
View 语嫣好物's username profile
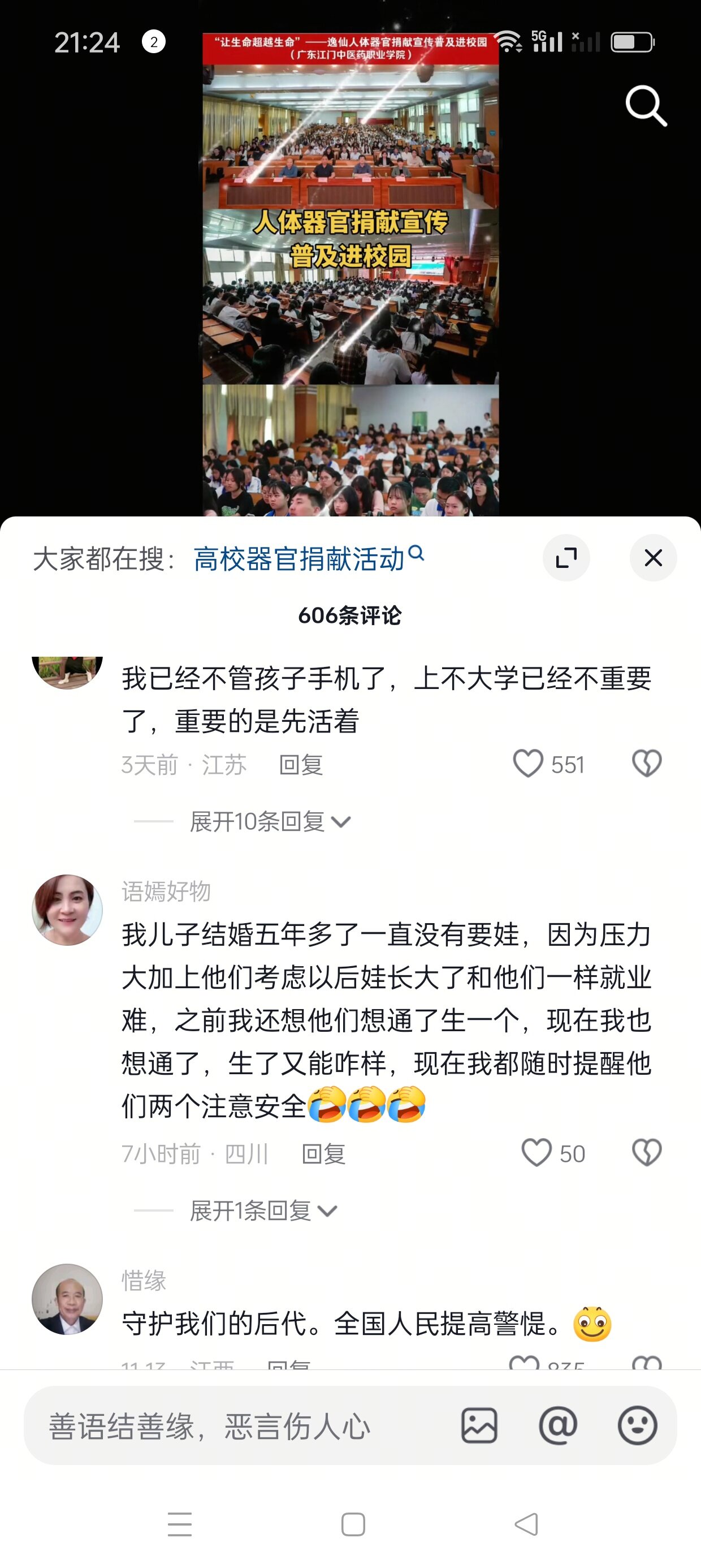tap(166, 891)
